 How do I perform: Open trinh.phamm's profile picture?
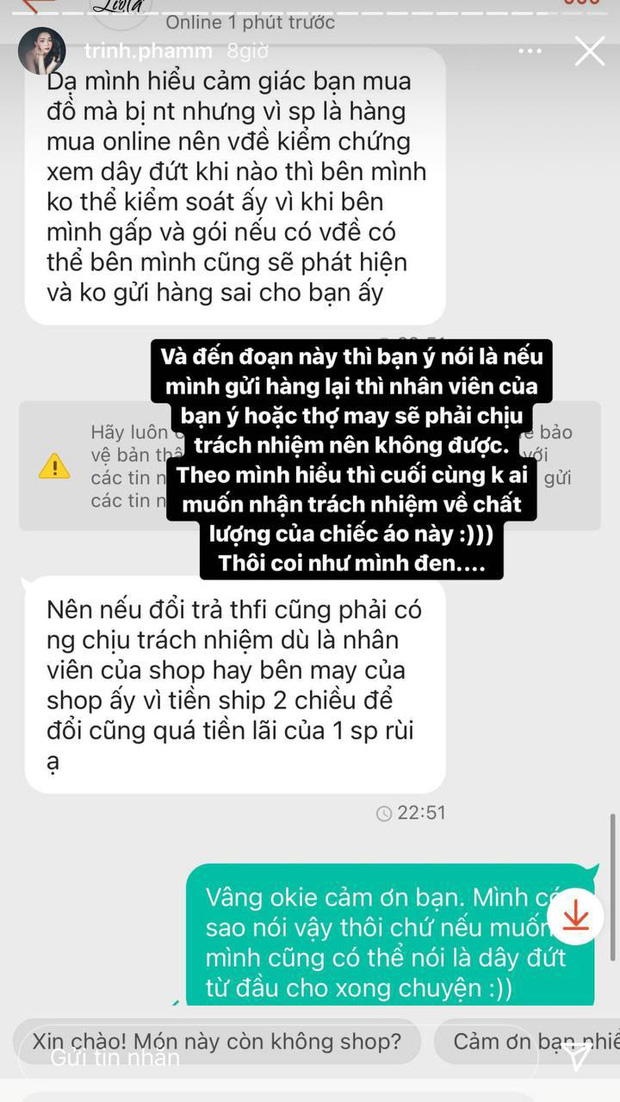click(41, 51)
